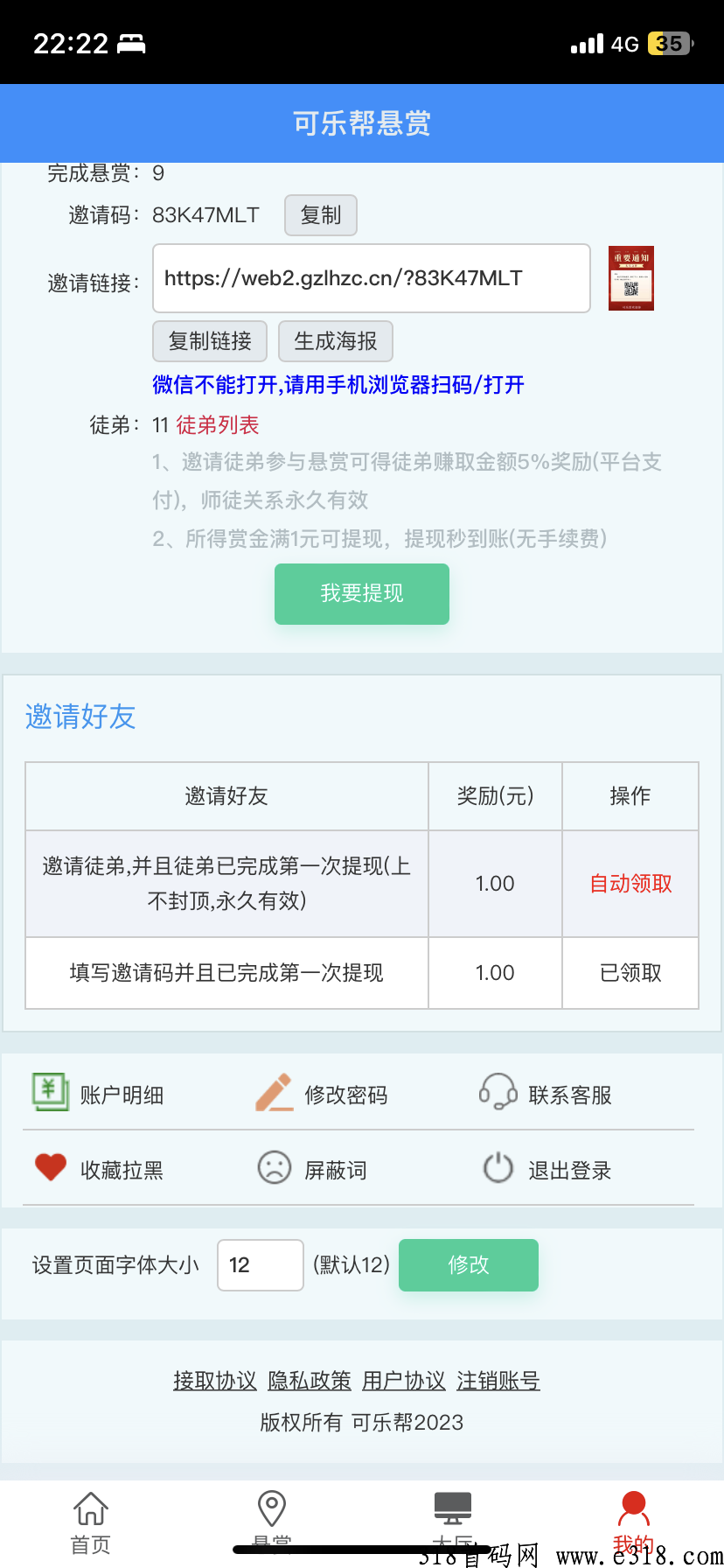The width and height of the screenshot is (724, 1568).
Task: Open the 接取协议 link
Action: 215,1381
